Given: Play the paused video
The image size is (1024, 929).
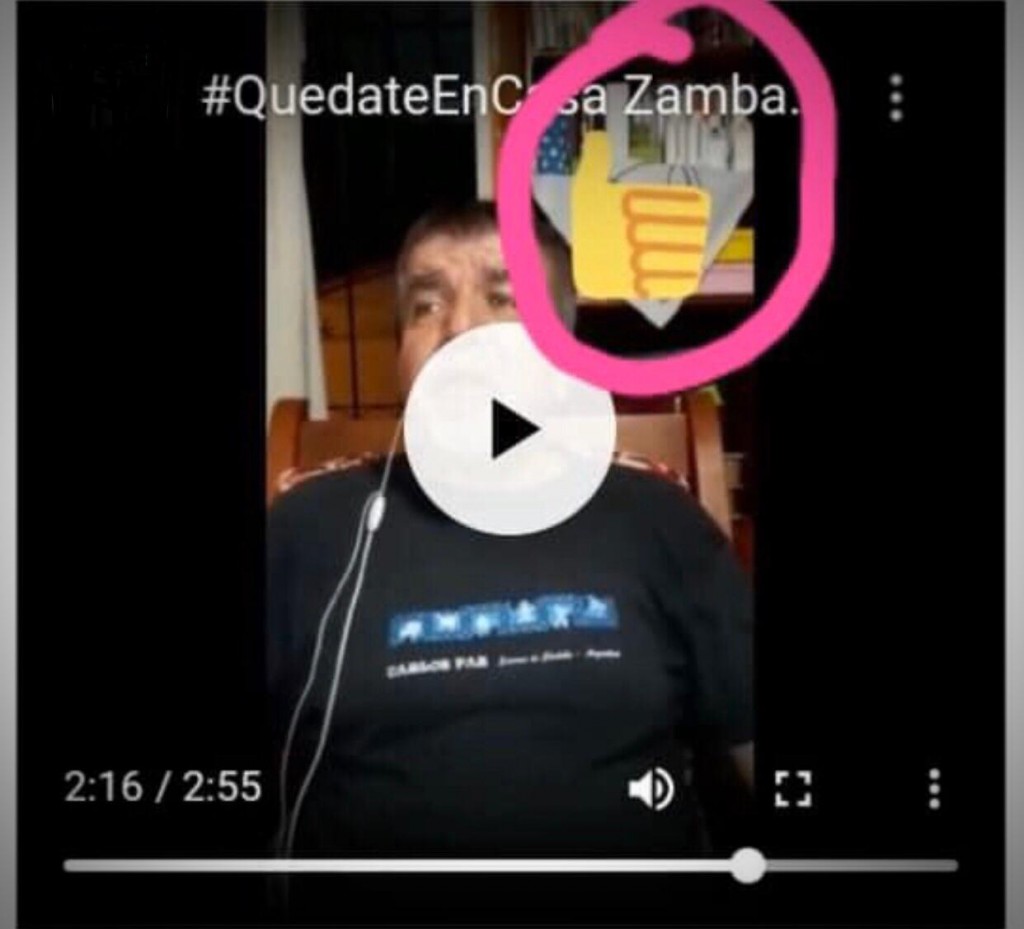Looking at the screenshot, I should point(510,429).
